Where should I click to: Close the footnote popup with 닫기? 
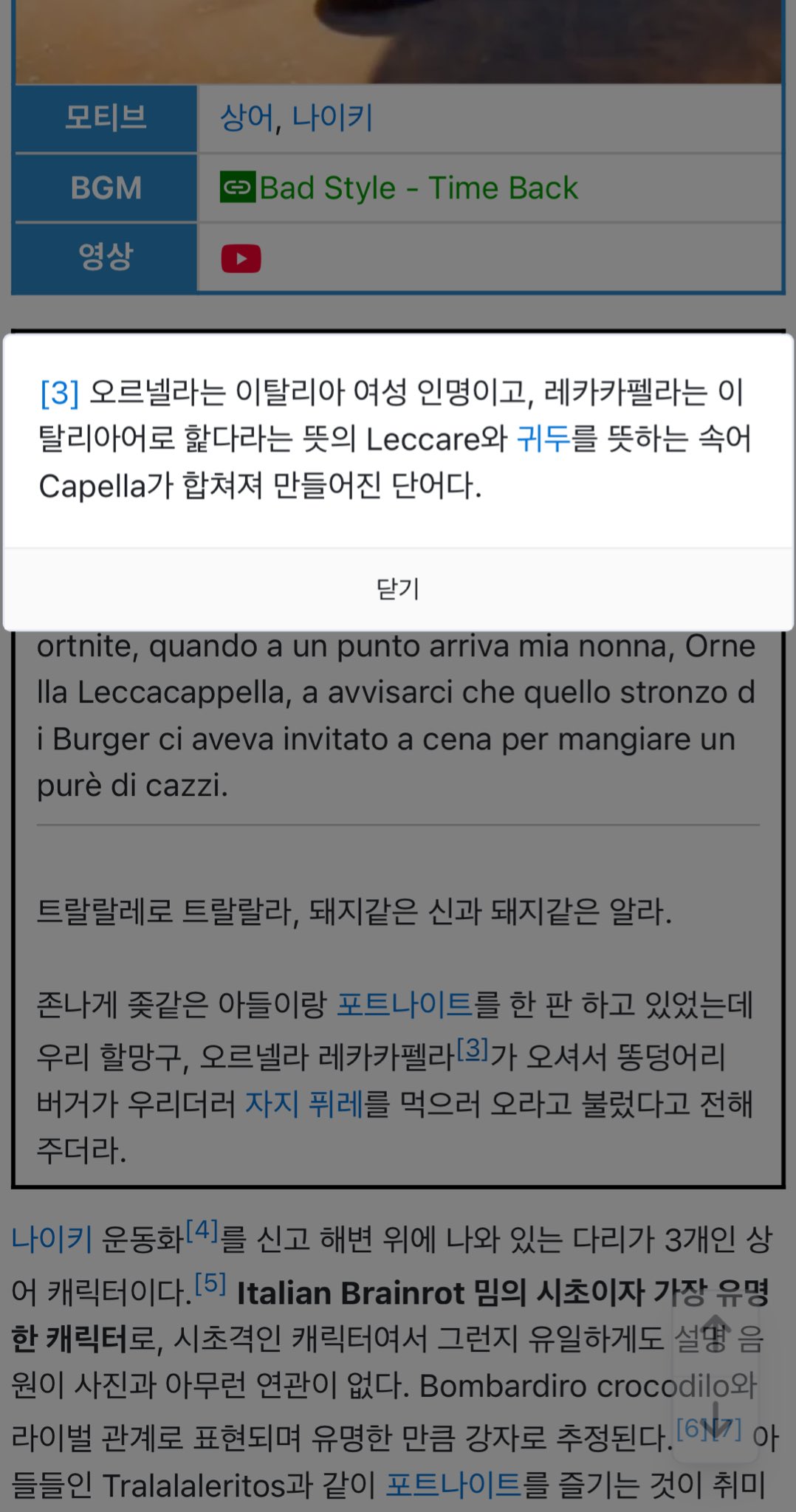398,589
